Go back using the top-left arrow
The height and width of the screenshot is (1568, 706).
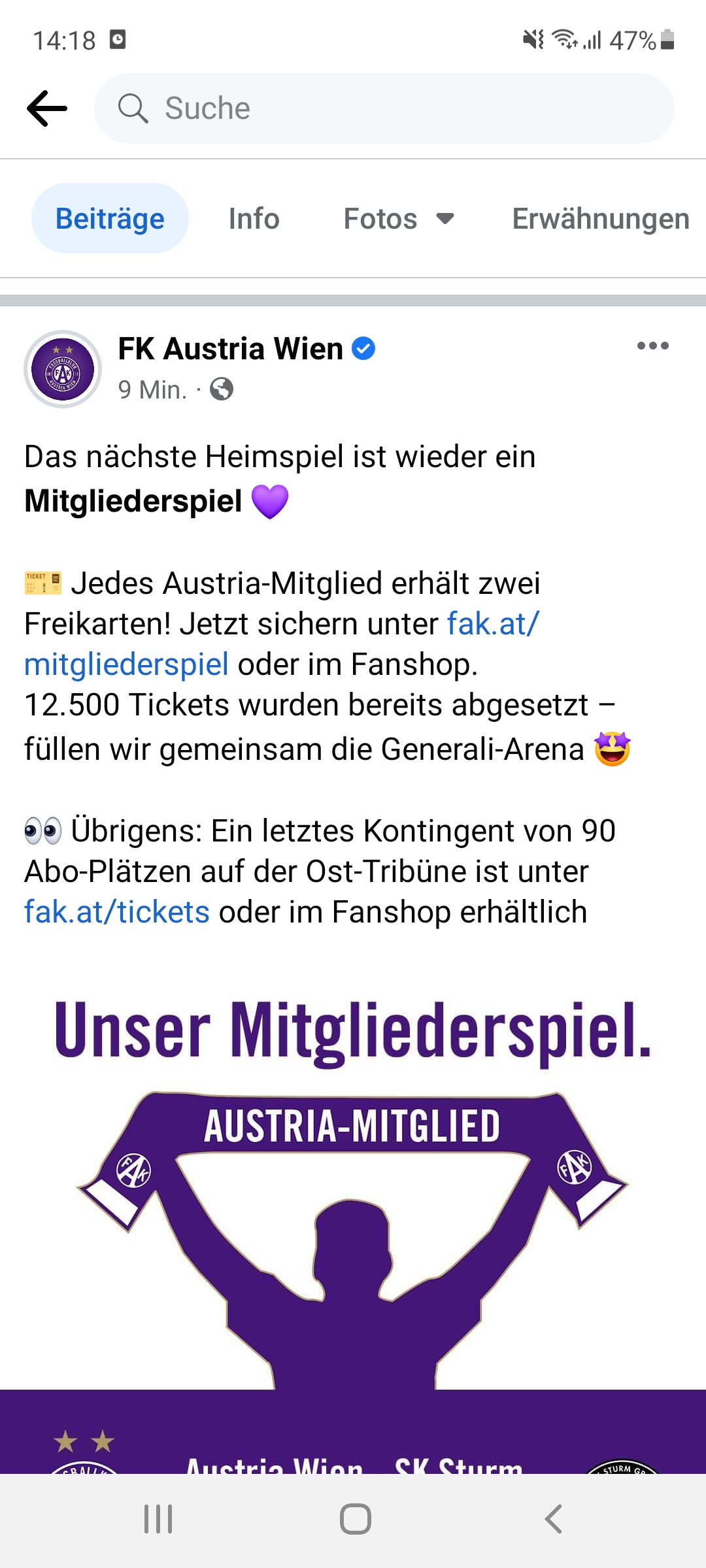(47, 108)
